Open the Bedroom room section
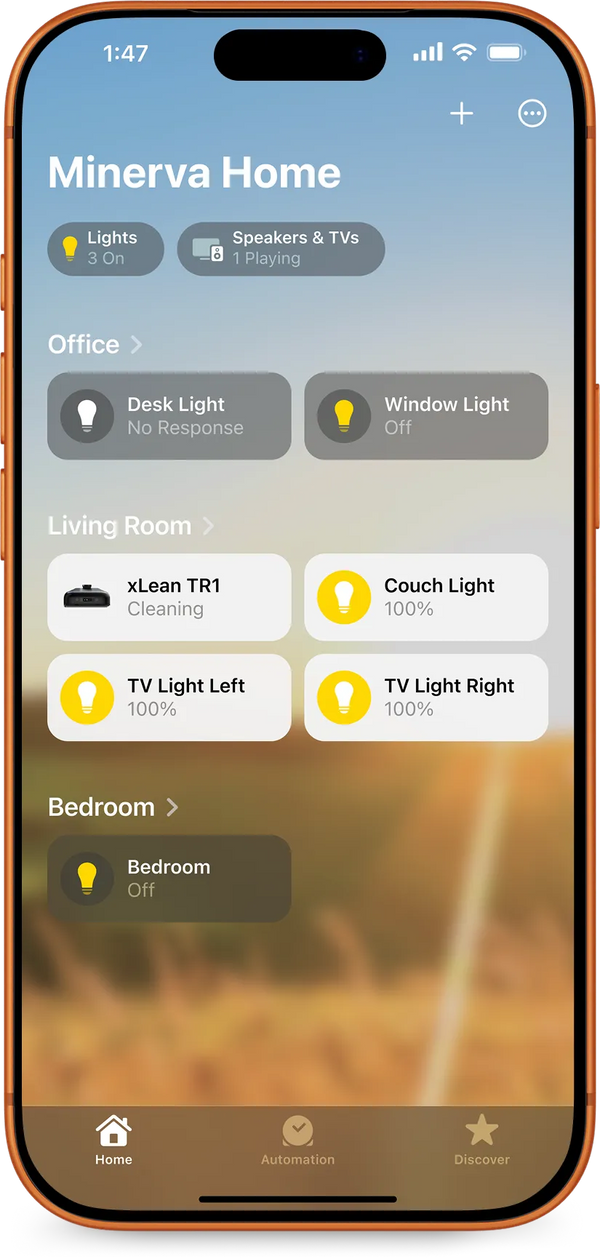The height and width of the screenshot is (1259, 600). click(x=113, y=806)
